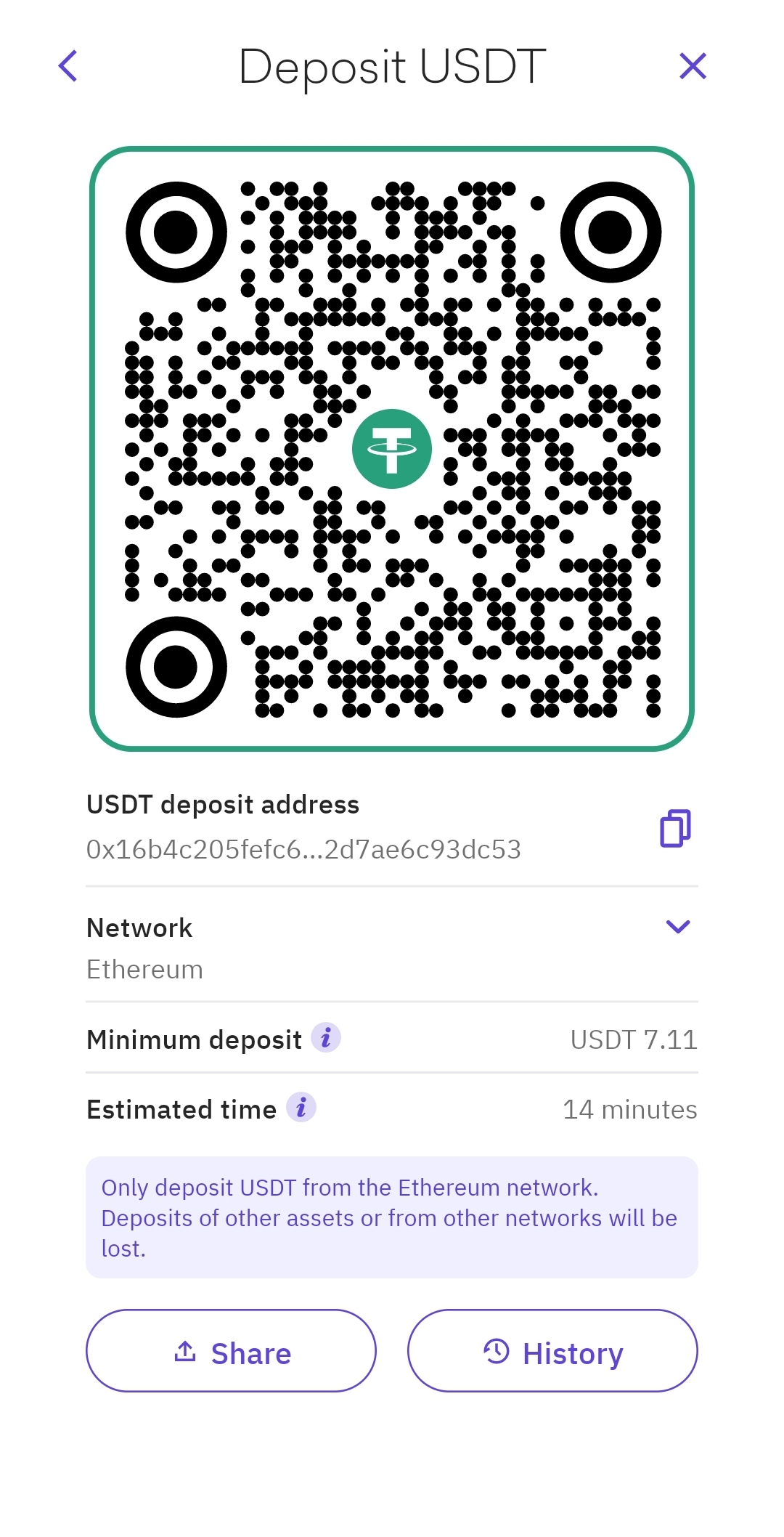Close the Deposit USDT screen
This screenshot has width=784, height=1537.
(x=693, y=66)
